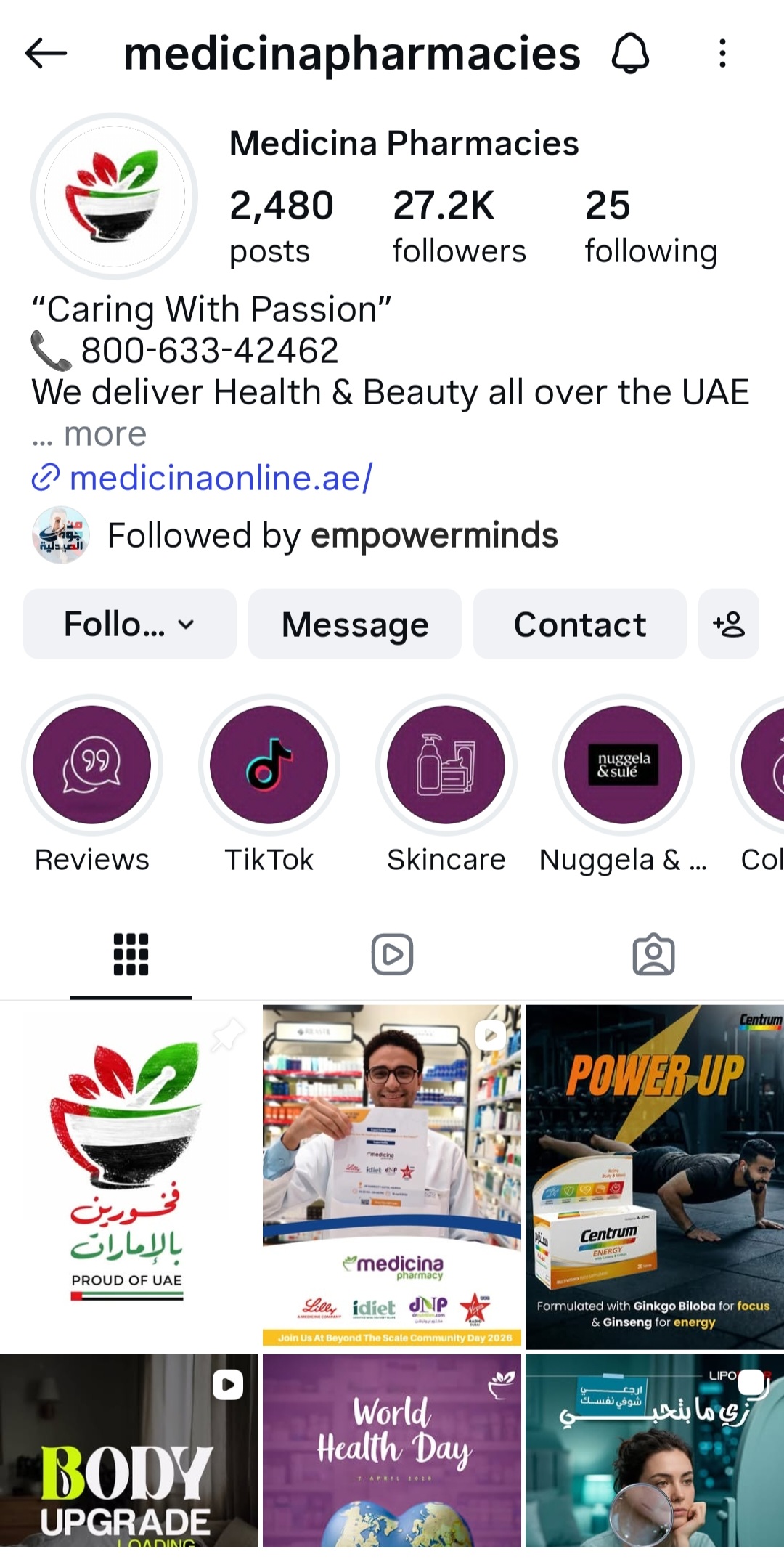Expand the bio with more
Image resolution: width=784 pixels, height=1562 pixels.
coord(105,434)
